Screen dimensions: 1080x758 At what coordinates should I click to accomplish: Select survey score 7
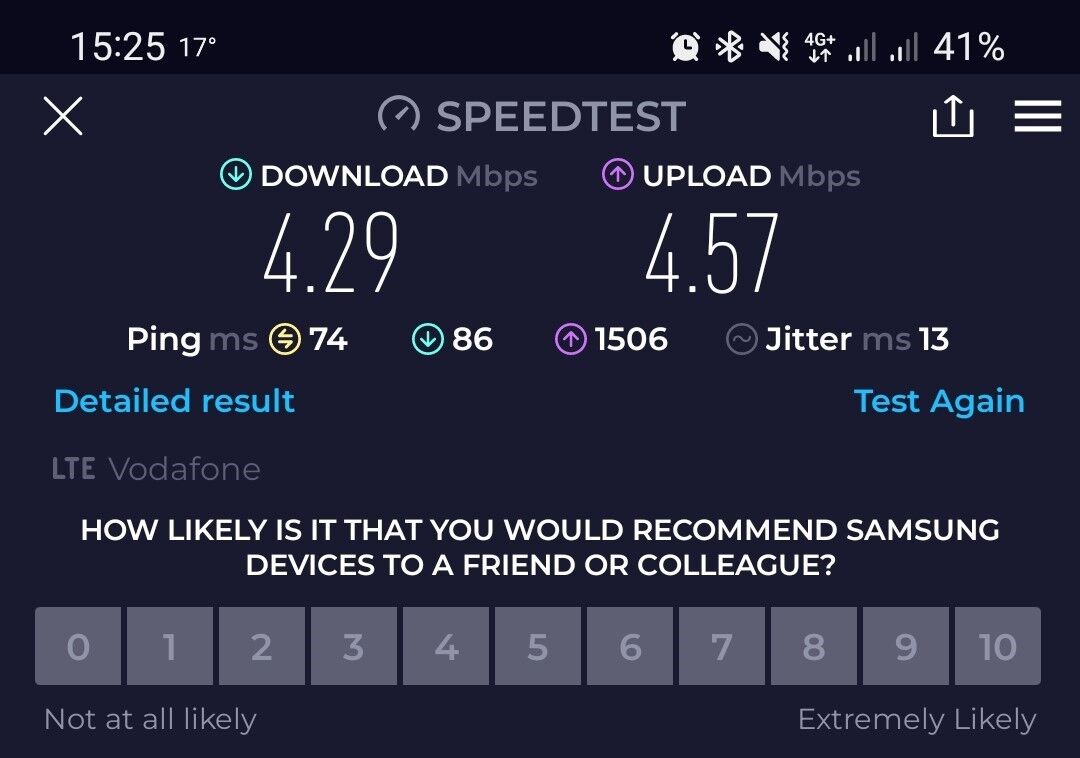coord(722,647)
